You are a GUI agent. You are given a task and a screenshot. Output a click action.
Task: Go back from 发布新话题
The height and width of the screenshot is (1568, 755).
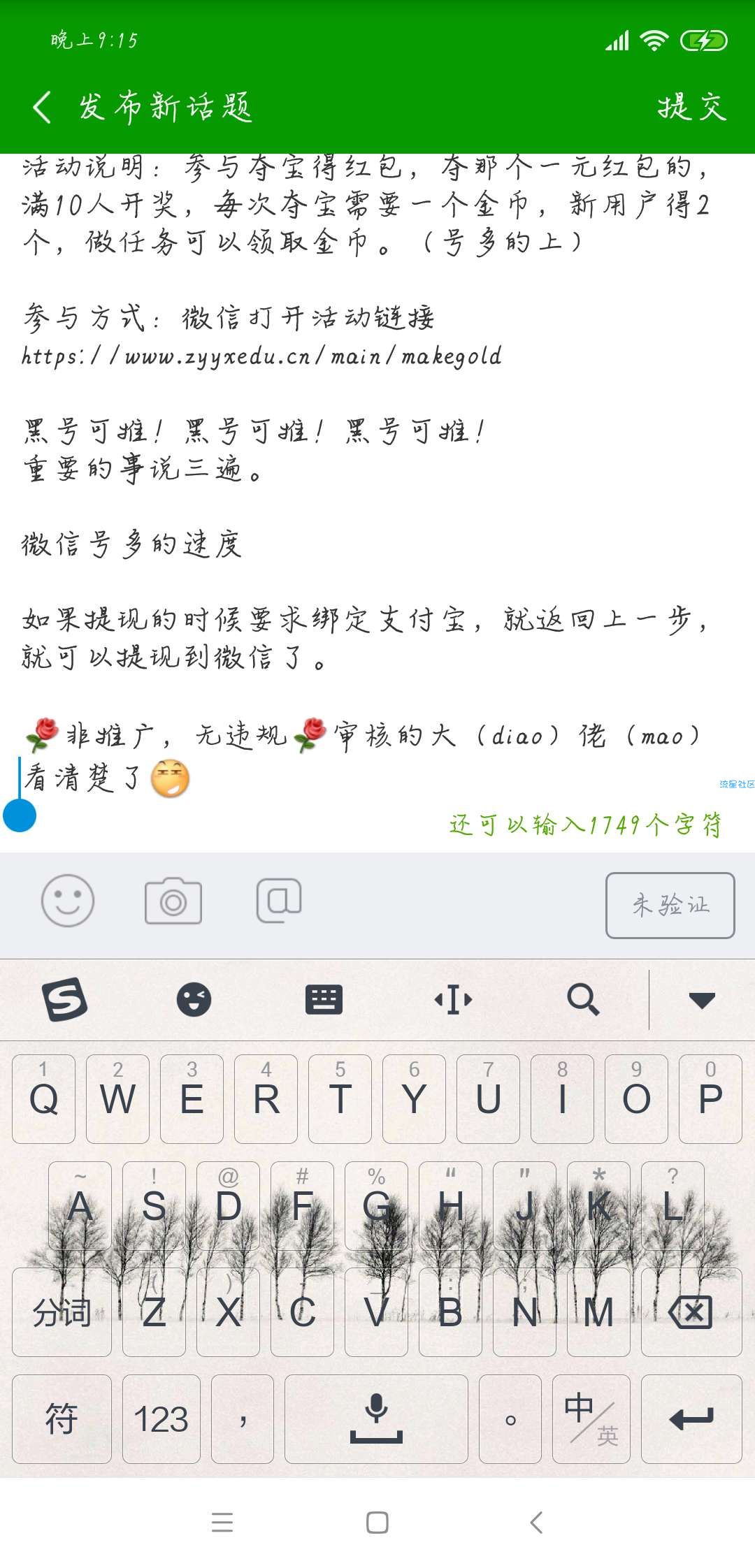point(42,108)
